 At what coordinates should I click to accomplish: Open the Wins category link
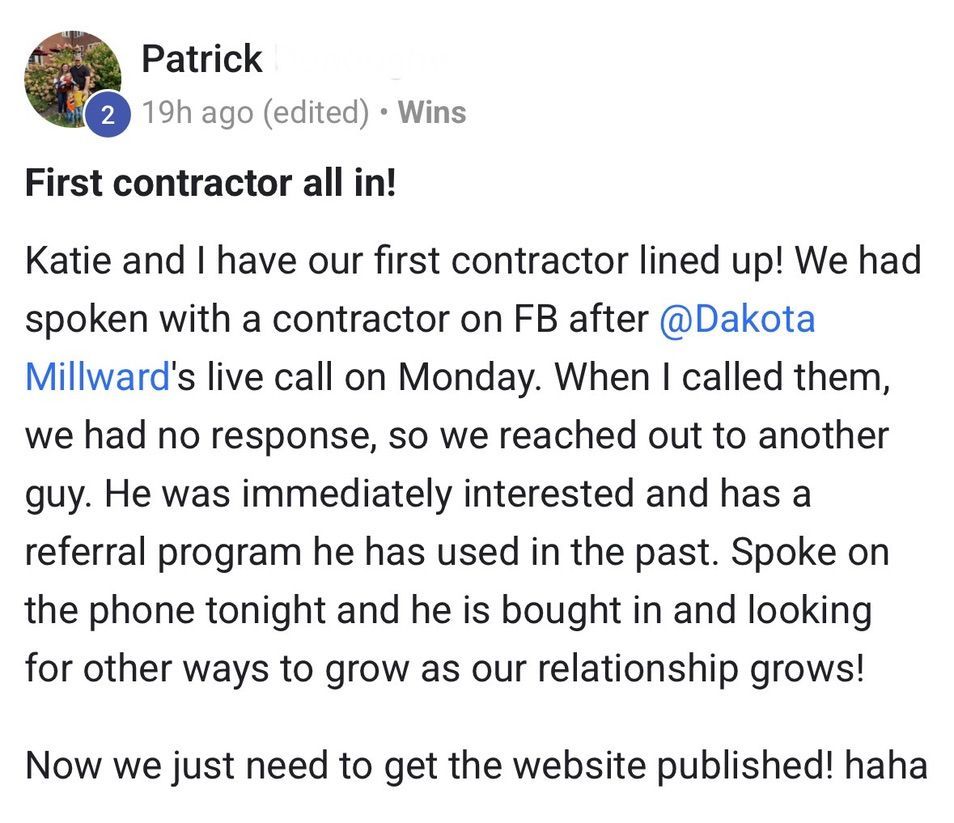pos(431,112)
